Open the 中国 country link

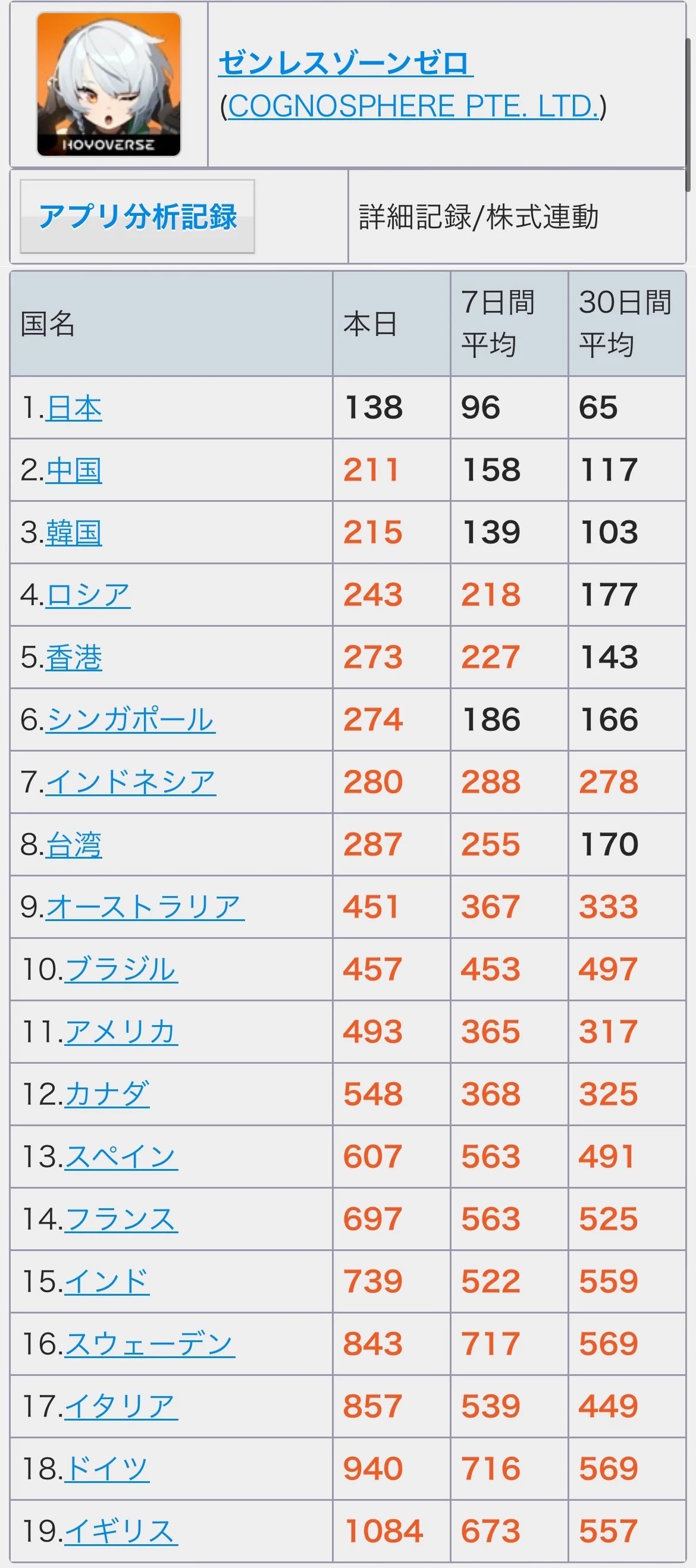74,470
